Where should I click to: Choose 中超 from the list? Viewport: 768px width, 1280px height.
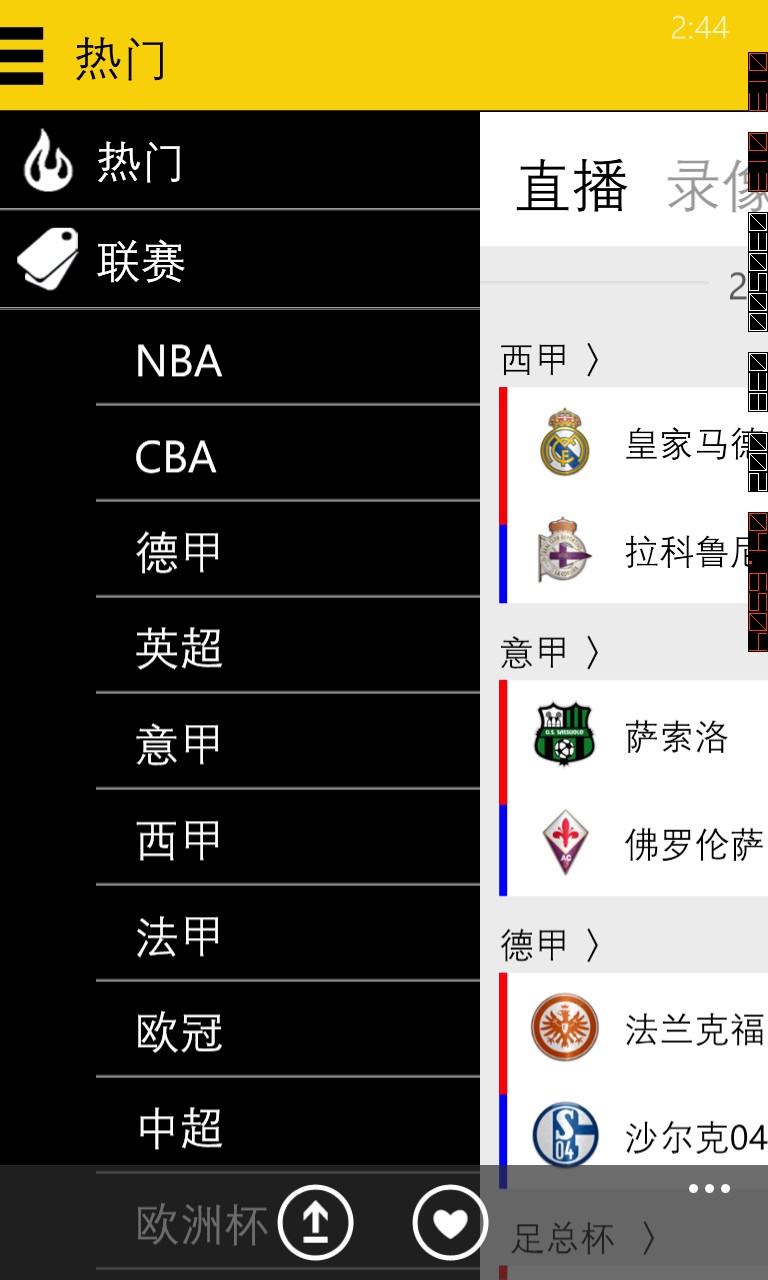coord(178,1128)
